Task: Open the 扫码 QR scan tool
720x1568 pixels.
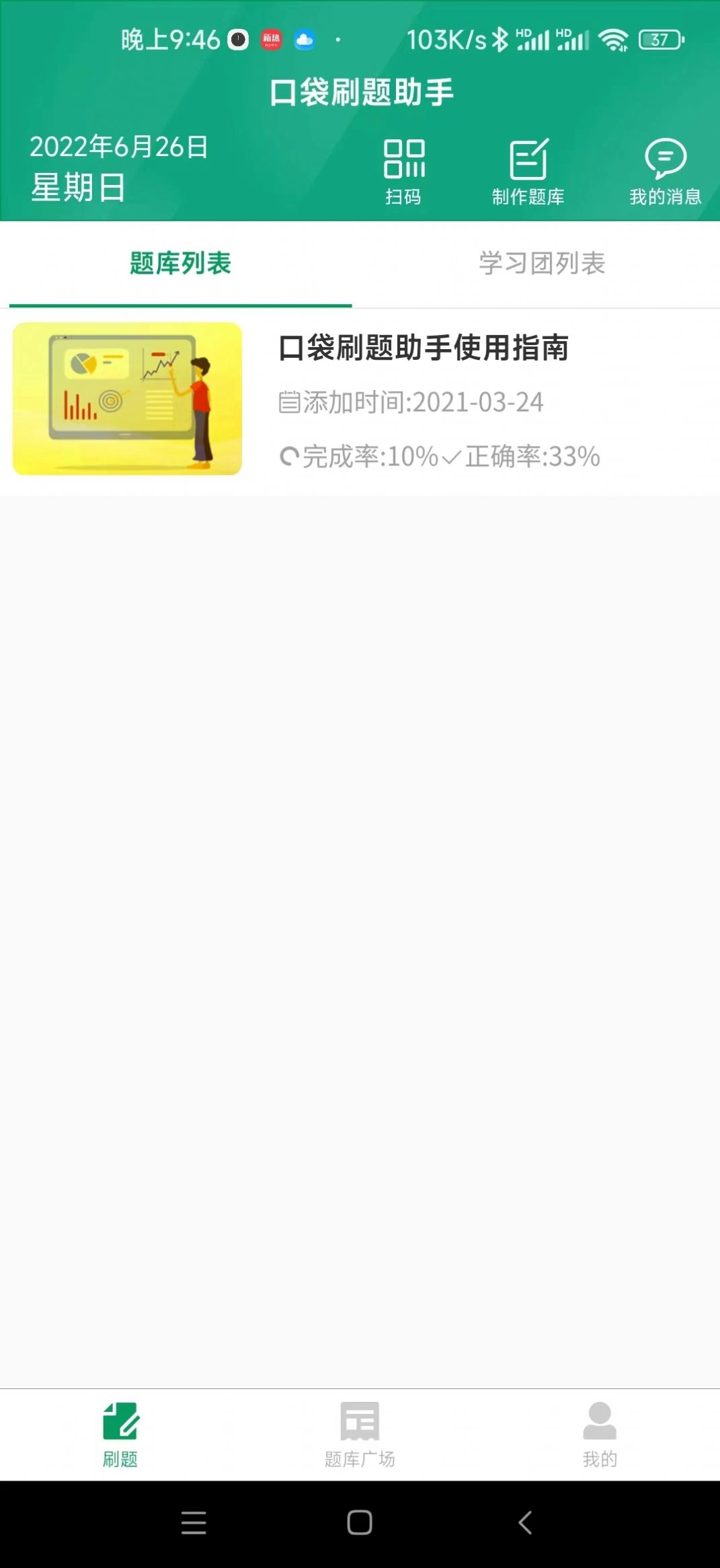Action: click(x=404, y=169)
